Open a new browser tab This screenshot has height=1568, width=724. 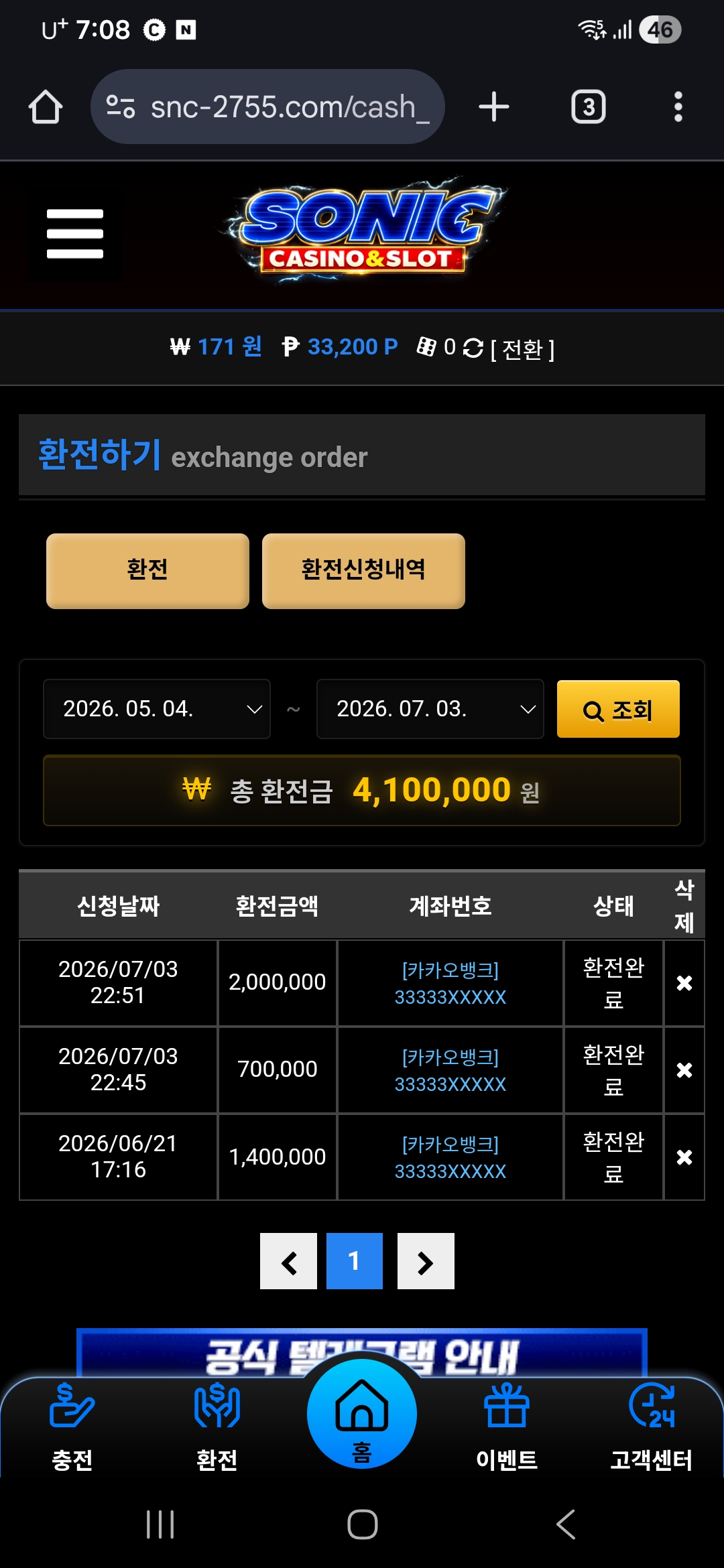click(x=494, y=107)
